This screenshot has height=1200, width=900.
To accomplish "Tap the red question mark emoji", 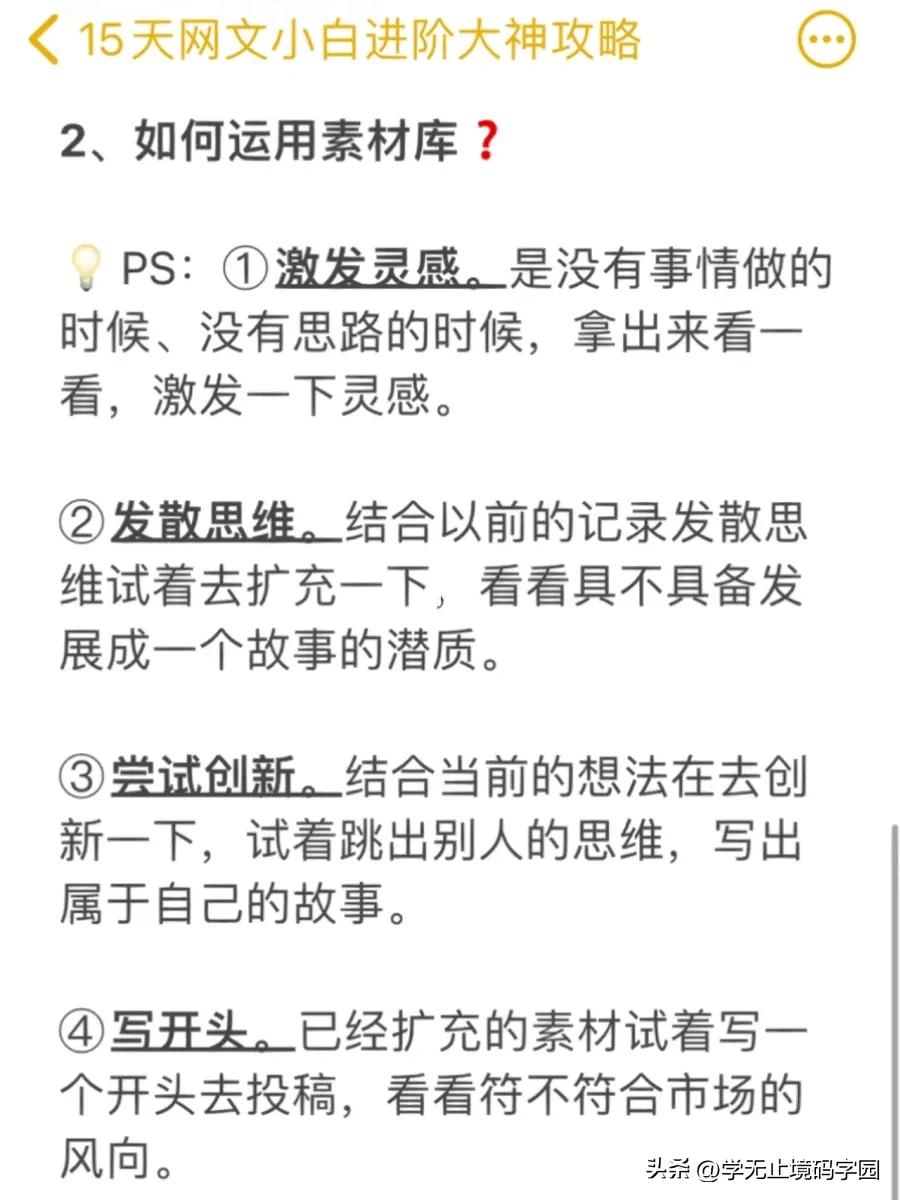I will click(x=487, y=143).
